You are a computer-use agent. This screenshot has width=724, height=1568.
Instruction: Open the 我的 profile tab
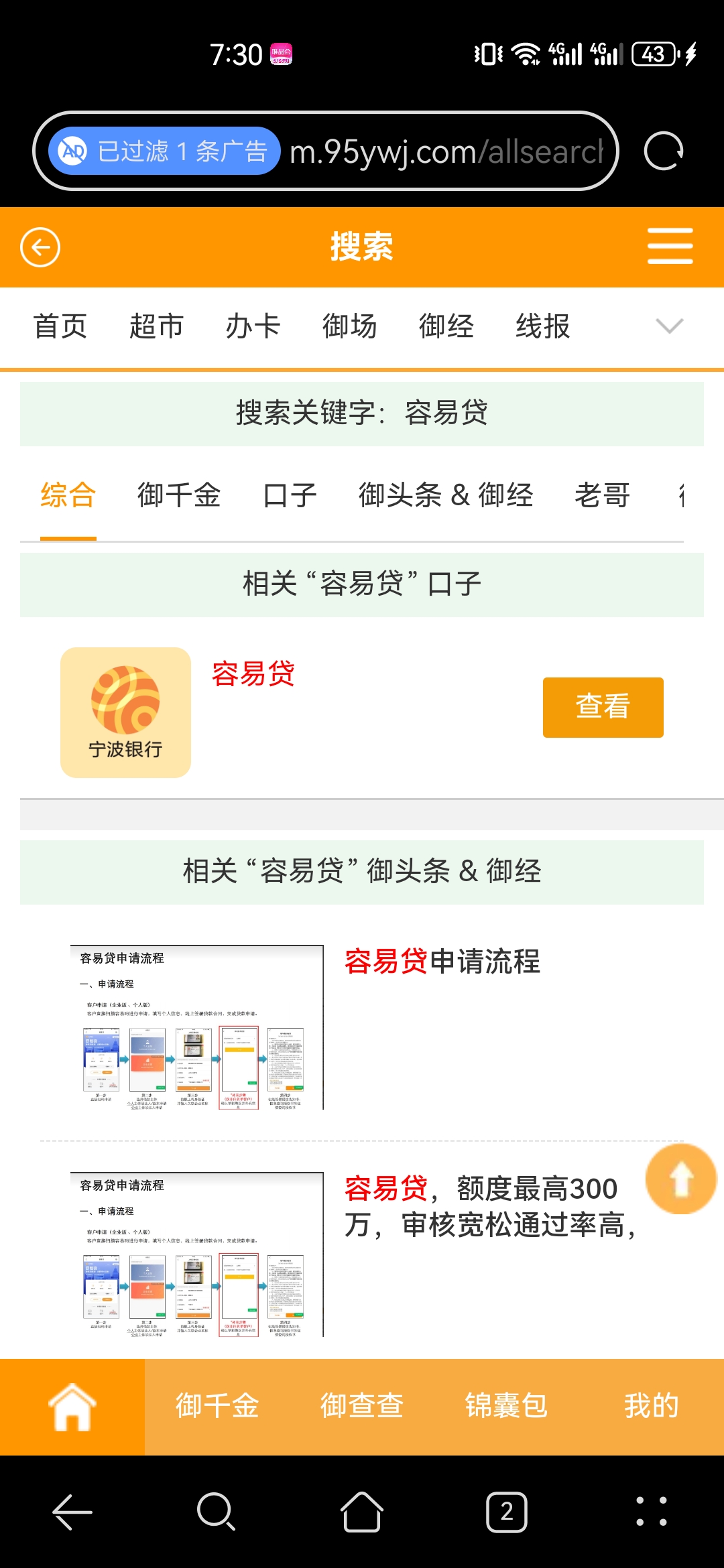click(651, 1406)
